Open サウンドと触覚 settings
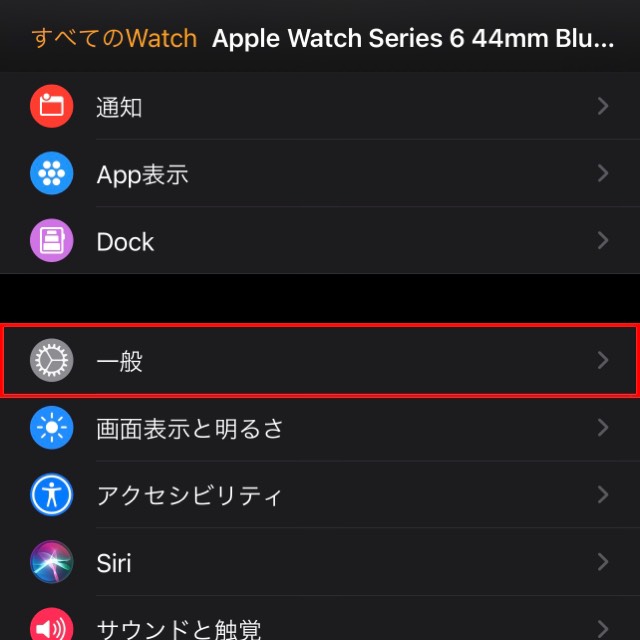This screenshot has width=640, height=640. 320,625
